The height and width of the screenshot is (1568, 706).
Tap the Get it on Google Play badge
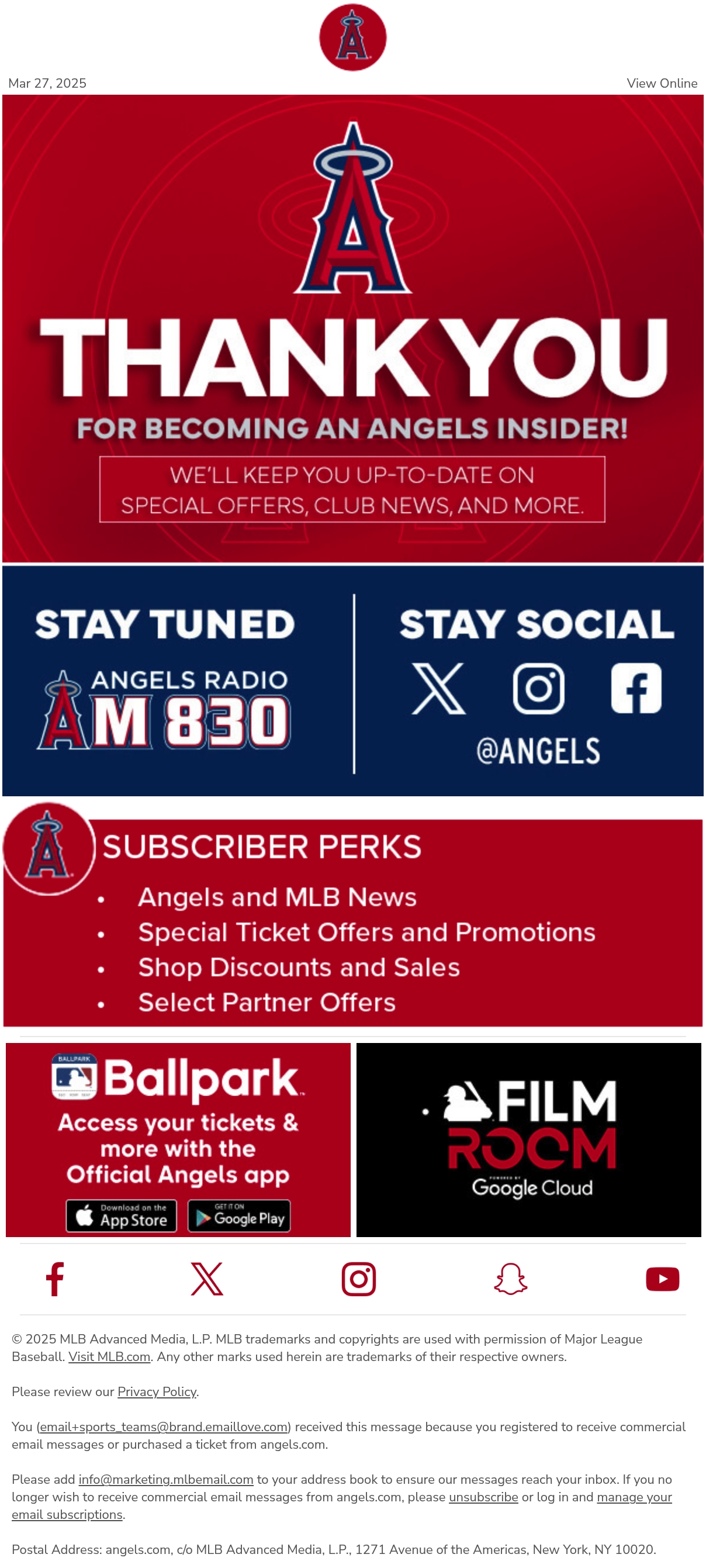pos(238,1215)
